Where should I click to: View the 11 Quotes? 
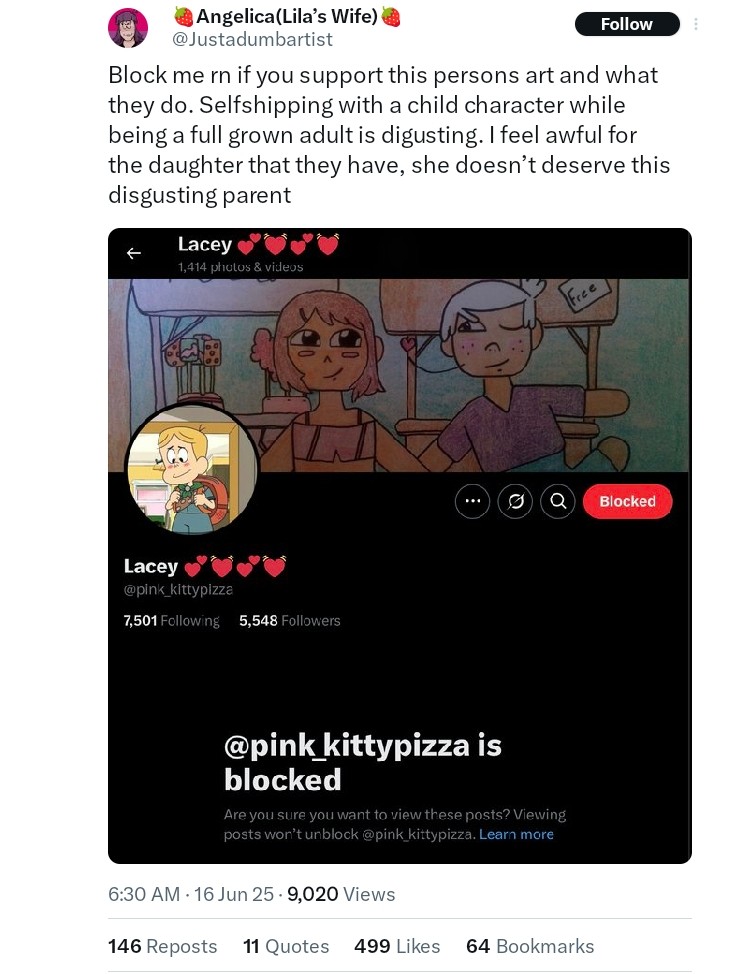click(286, 946)
